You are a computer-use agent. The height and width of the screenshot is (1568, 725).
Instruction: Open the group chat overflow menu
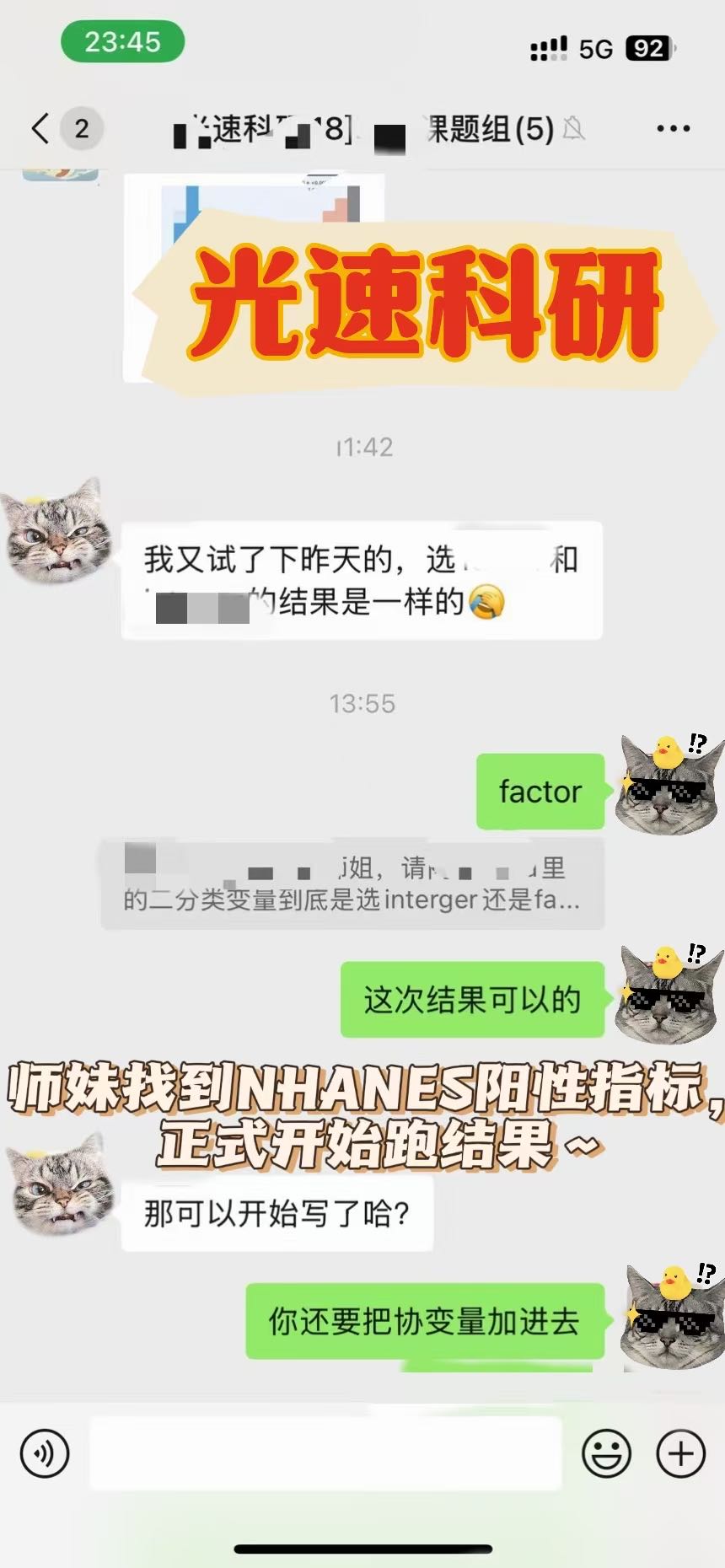point(673,129)
